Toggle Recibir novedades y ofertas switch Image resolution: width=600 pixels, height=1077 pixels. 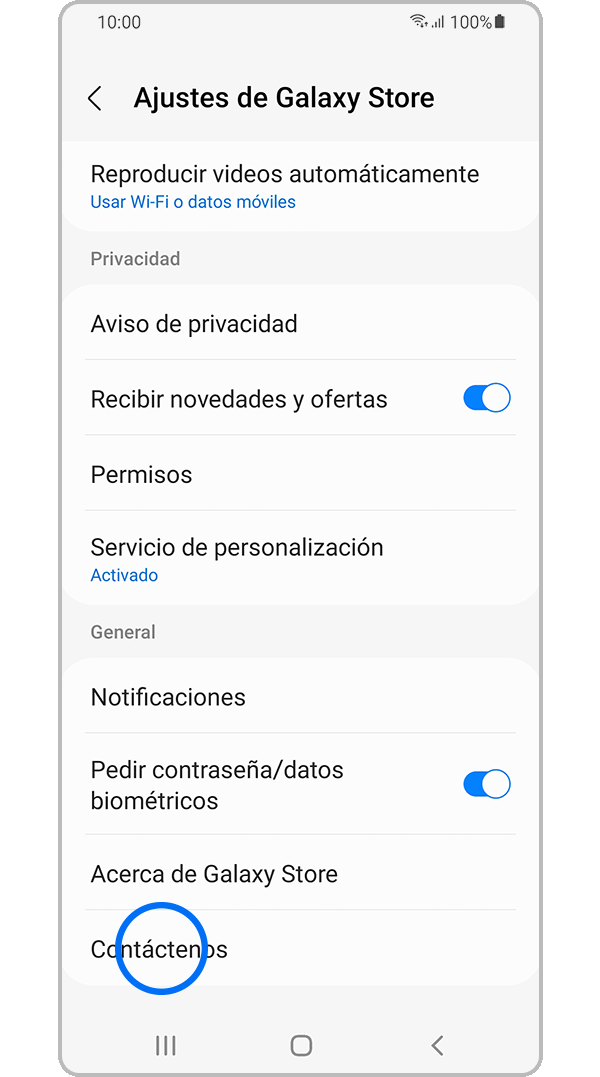(486, 399)
